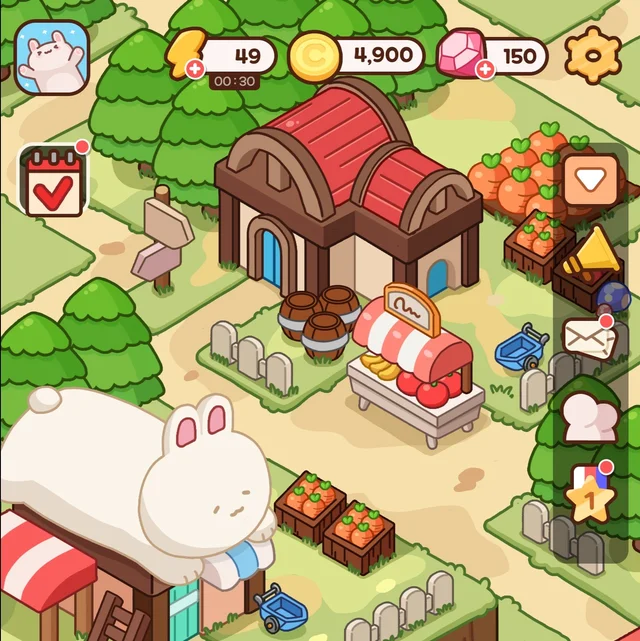Collapse the side menu arrow
The width and height of the screenshot is (640, 641).
click(590, 181)
